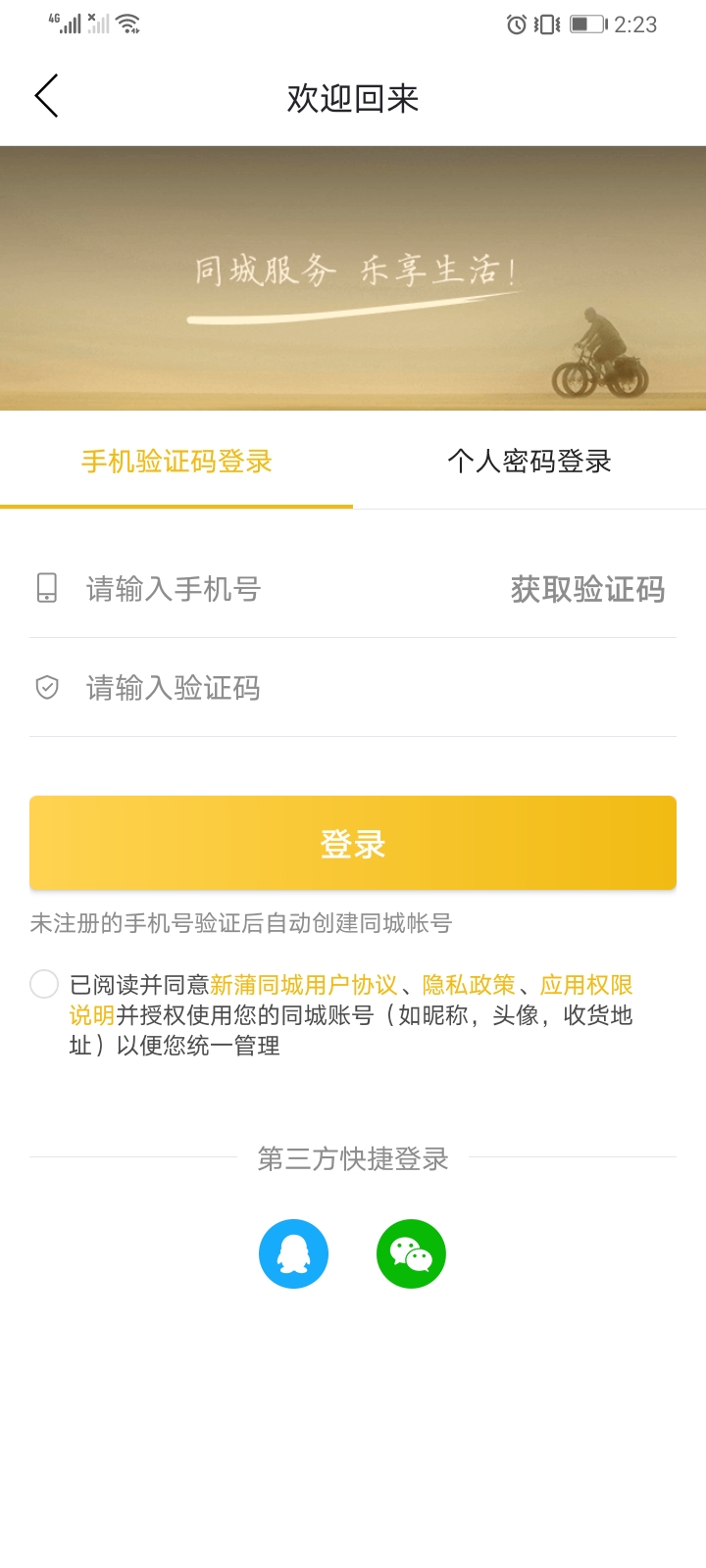
Task: Focus the 请输入验证码 code field
Action: (x=294, y=688)
